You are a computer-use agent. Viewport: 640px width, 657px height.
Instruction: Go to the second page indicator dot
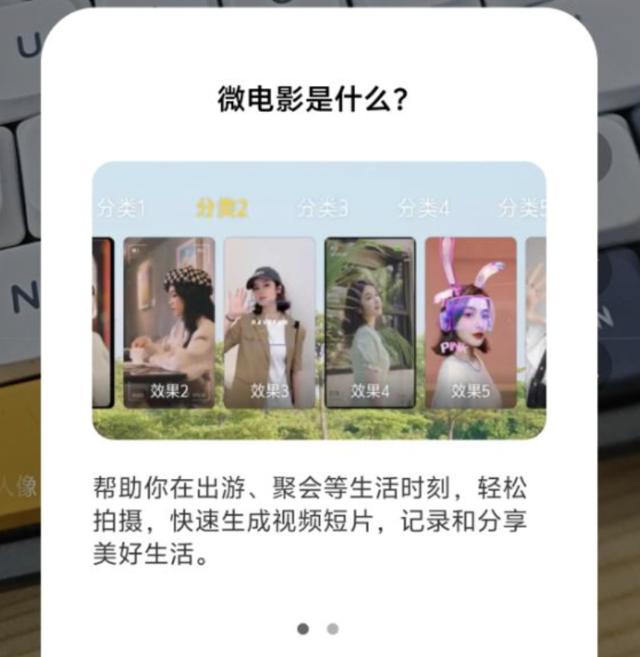(x=333, y=629)
